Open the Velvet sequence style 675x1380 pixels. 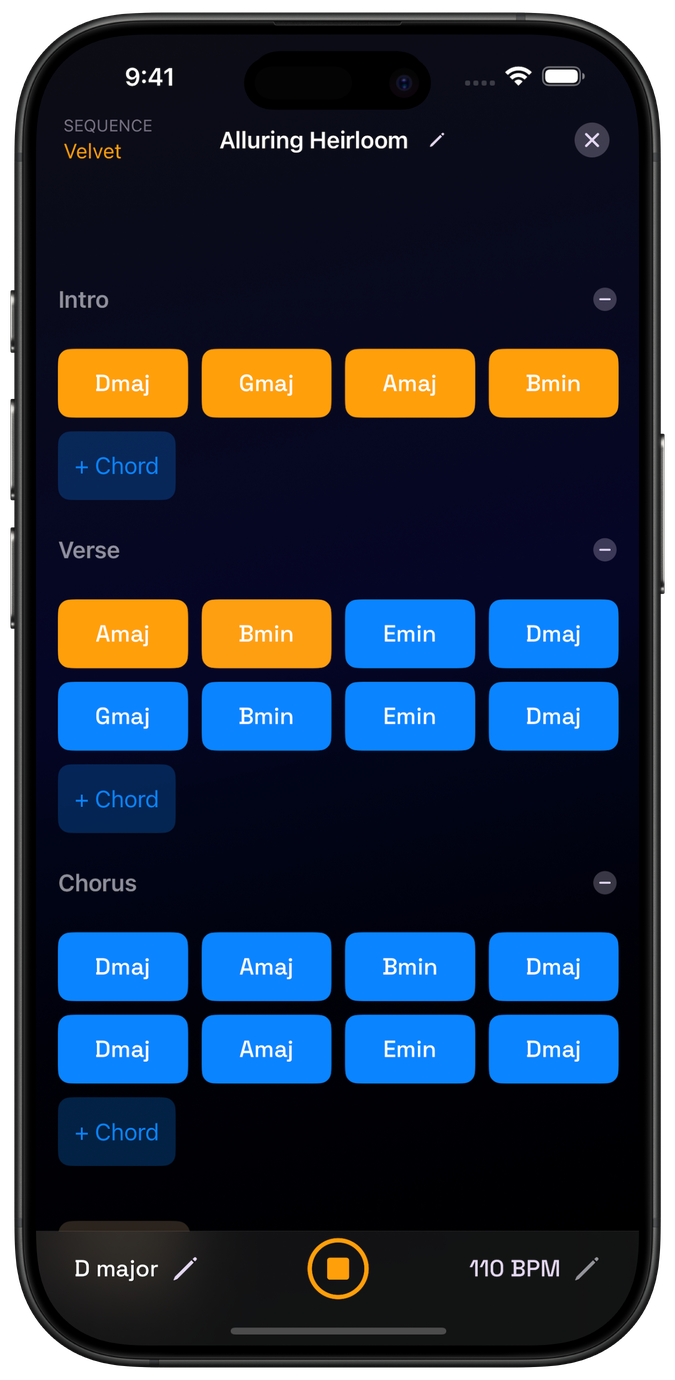click(93, 152)
